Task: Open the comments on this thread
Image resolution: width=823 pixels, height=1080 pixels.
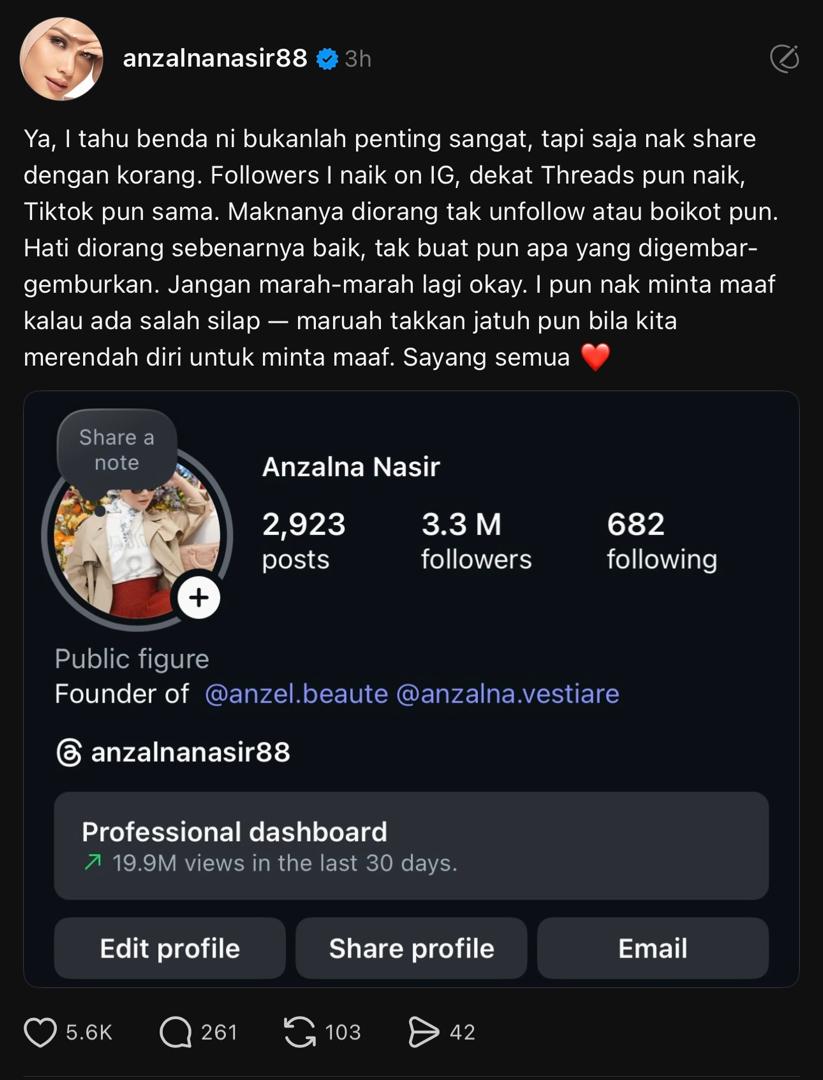Action: (176, 1032)
